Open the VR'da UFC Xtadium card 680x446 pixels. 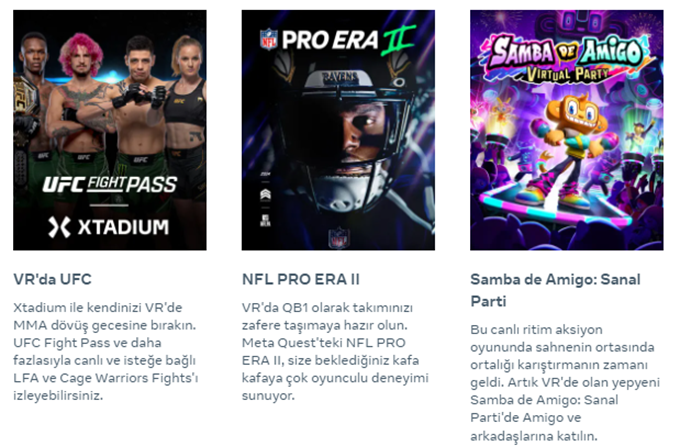pyautogui.click(x=110, y=130)
